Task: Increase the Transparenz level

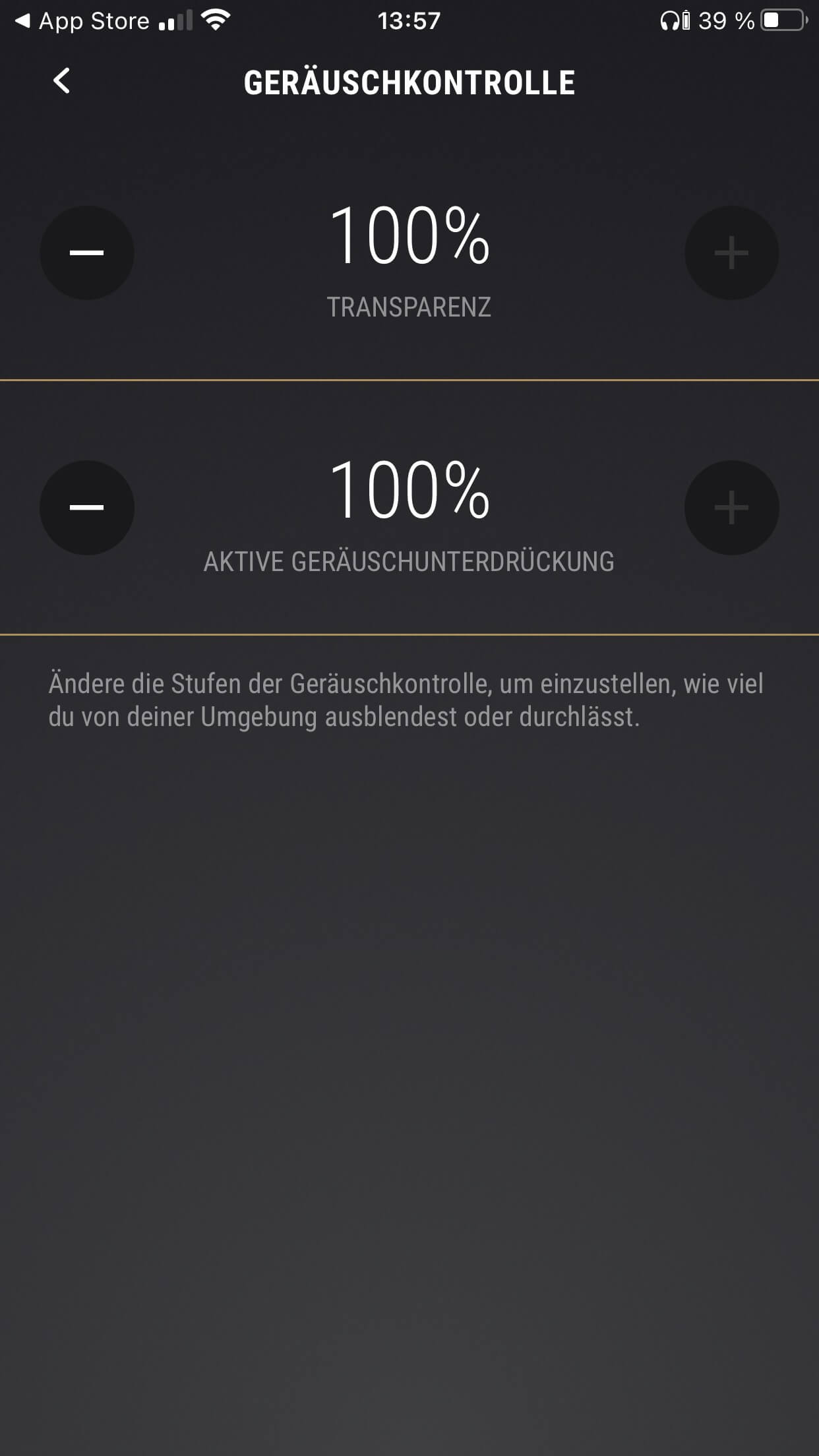Action: point(731,253)
